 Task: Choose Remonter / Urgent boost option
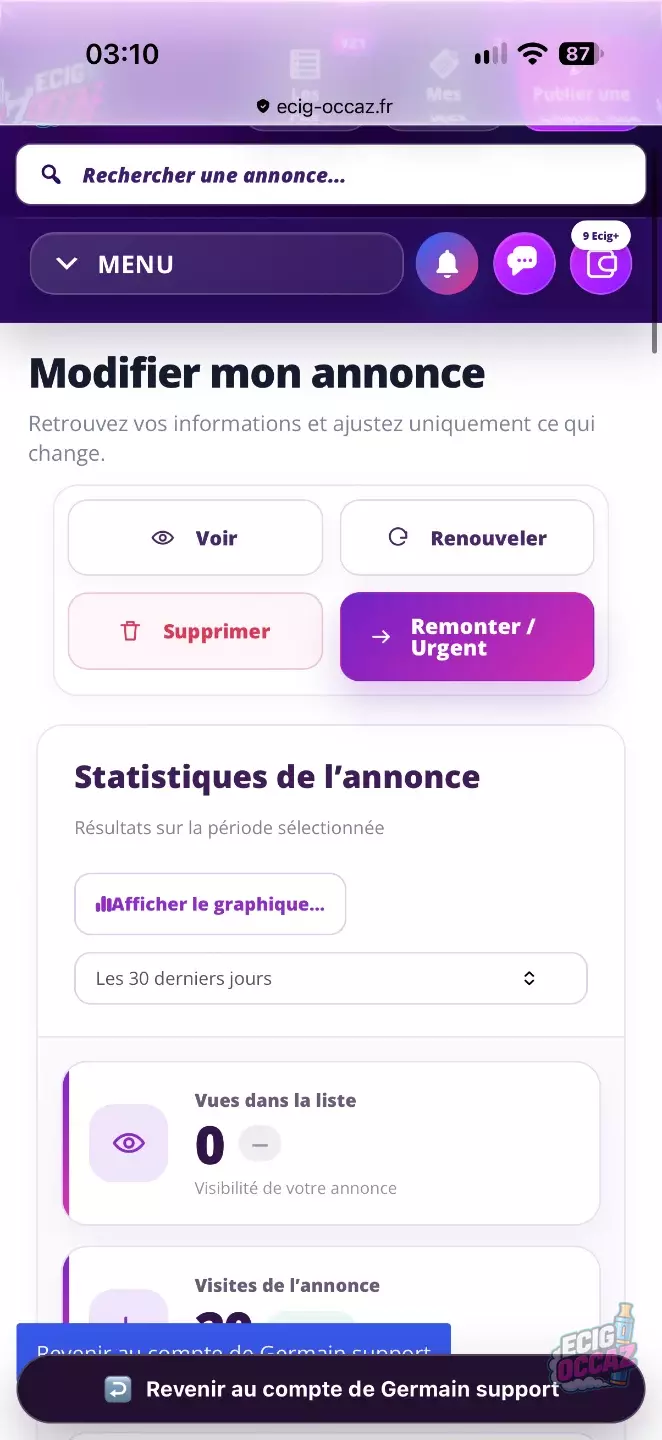[x=467, y=637]
